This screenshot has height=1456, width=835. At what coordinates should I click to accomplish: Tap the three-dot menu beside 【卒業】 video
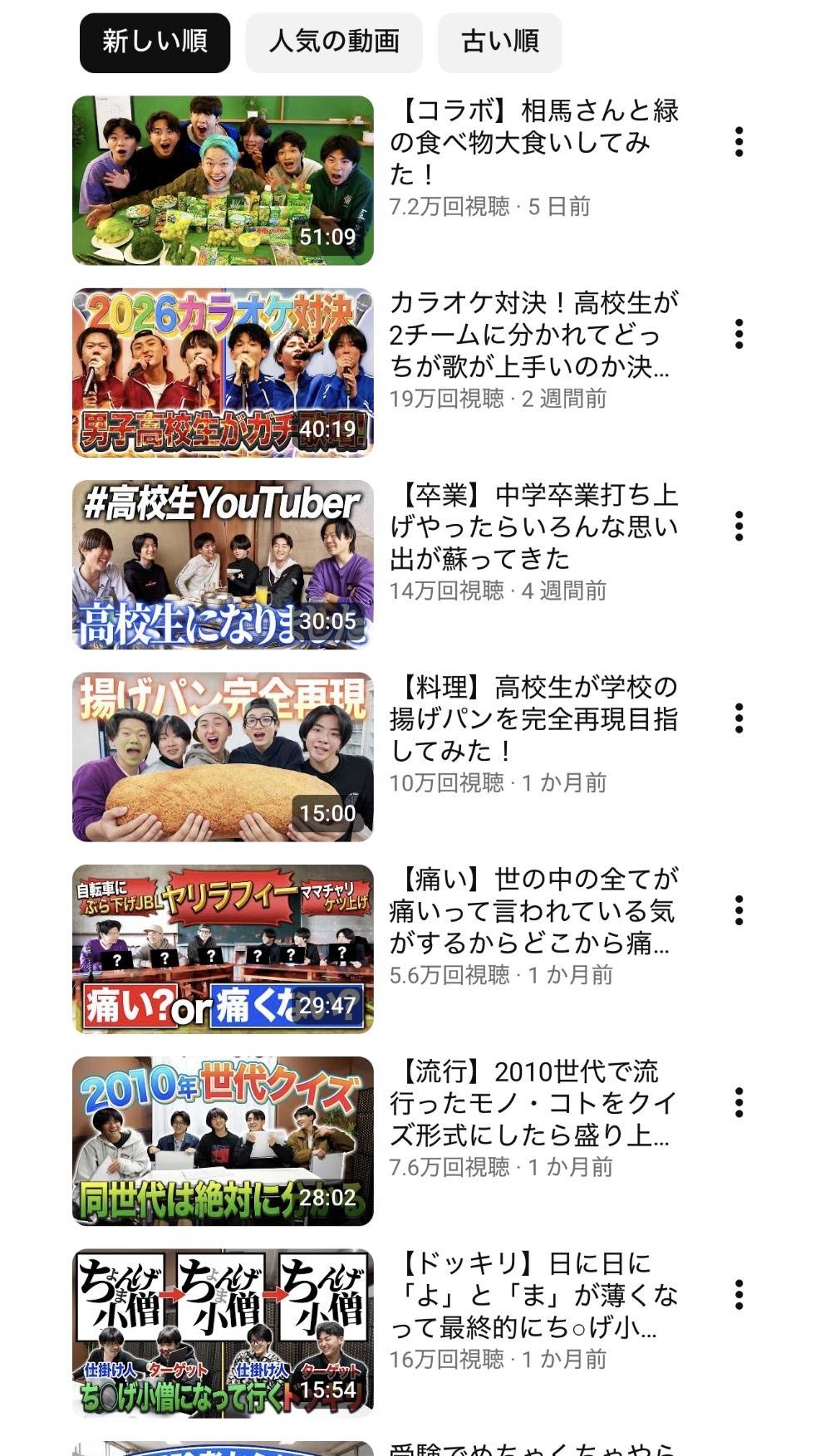[x=739, y=527]
